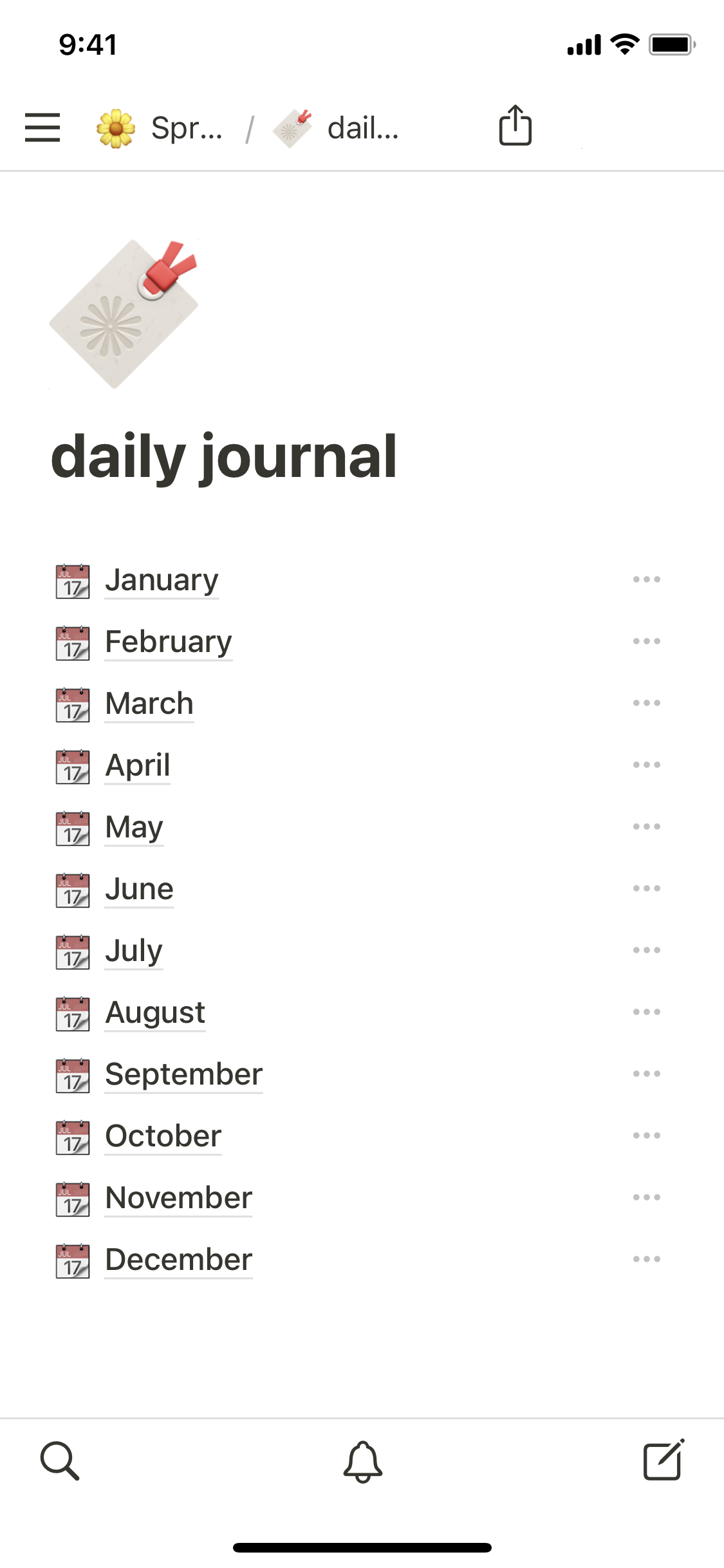This screenshot has width=724, height=1568.
Task: Compose a new page
Action: coord(664,1460)
